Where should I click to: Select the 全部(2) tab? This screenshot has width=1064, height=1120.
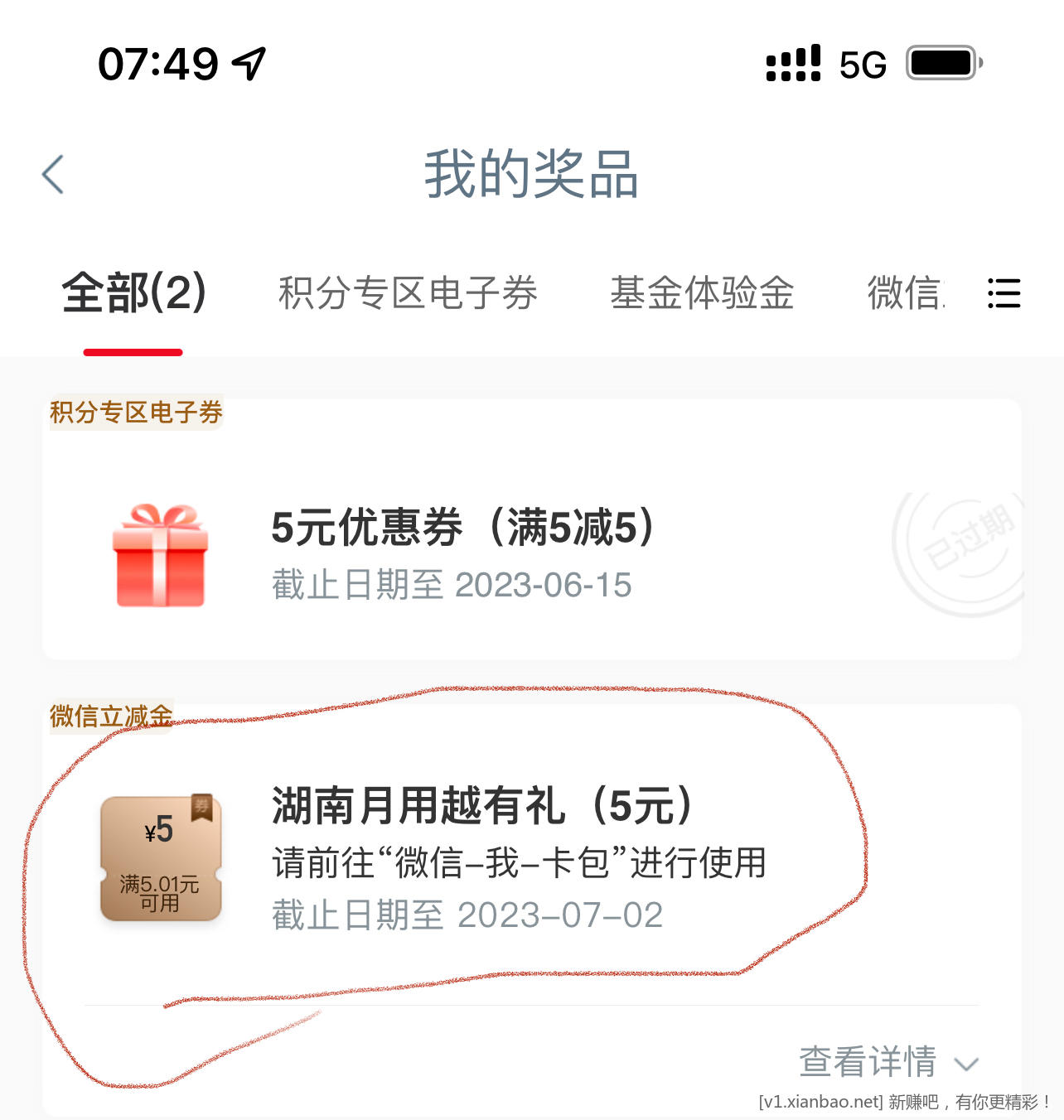click(133, 293)
